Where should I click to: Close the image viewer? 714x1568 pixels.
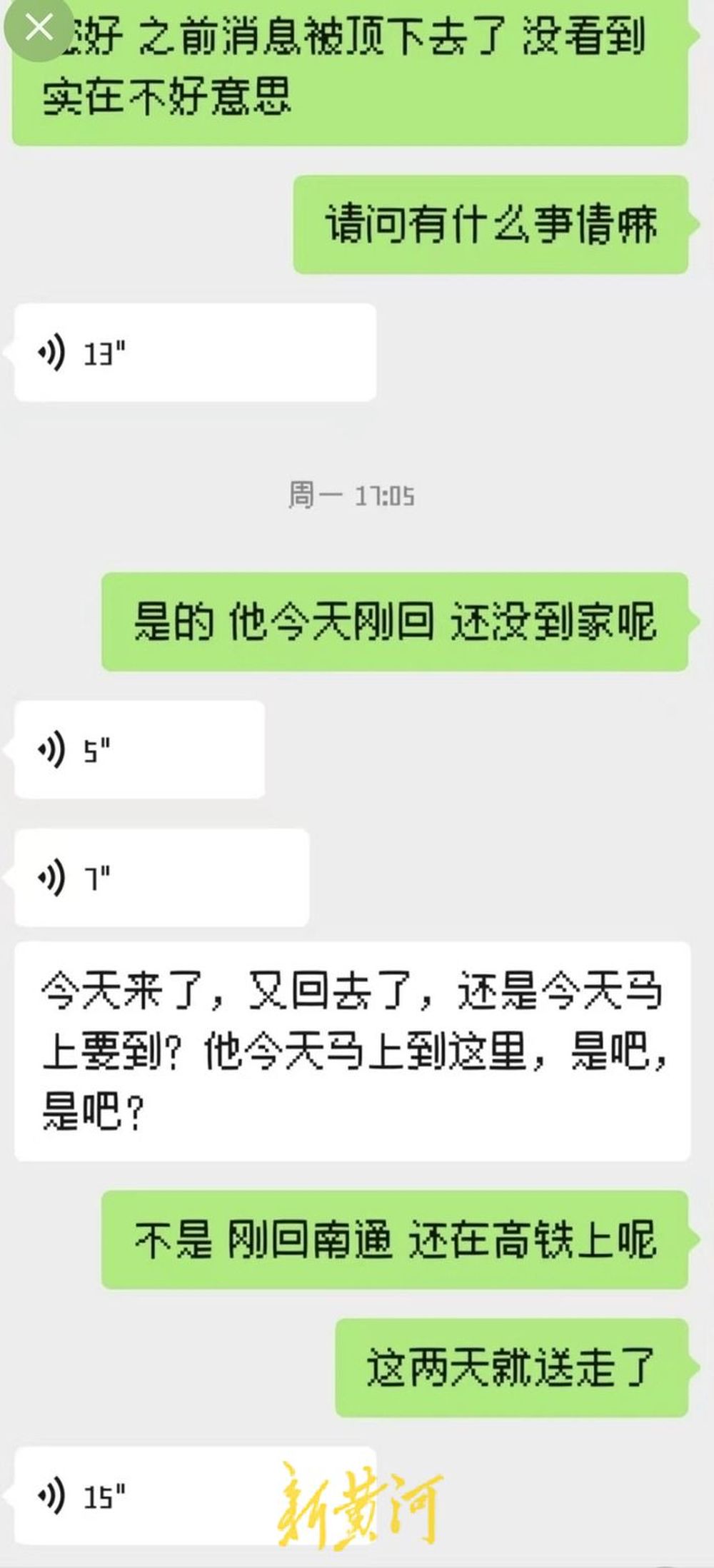(x=39, y=29)
